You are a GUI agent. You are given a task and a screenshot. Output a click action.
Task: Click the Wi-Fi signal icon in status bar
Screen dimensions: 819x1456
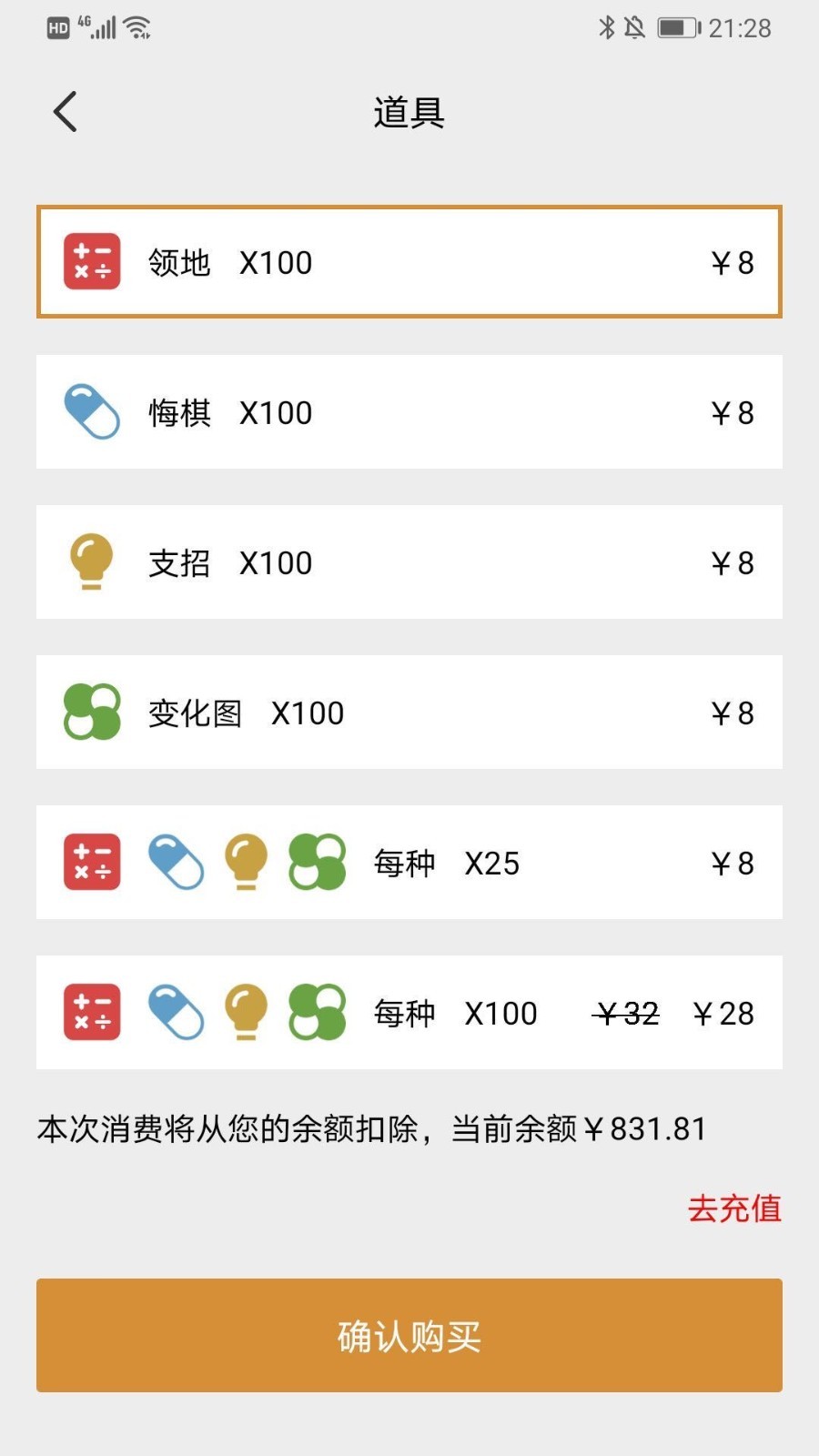point(135,27)
